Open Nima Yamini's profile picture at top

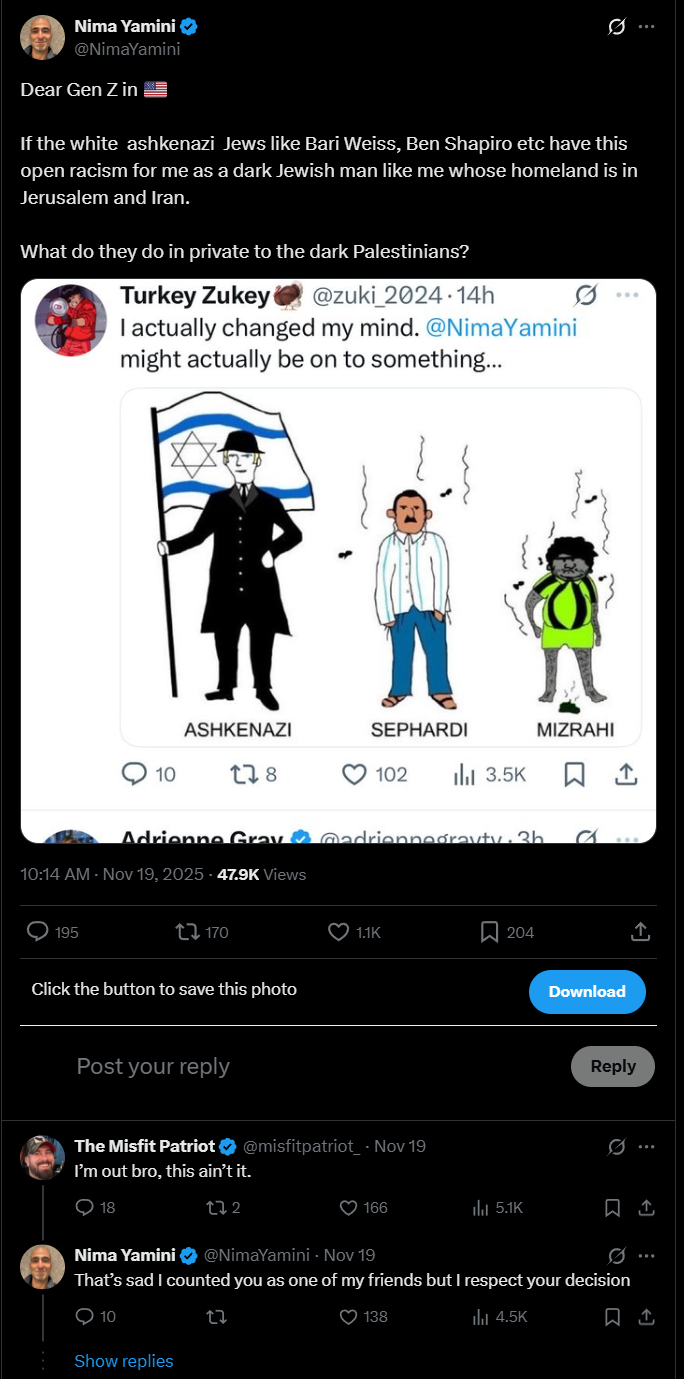pos(42,36)
